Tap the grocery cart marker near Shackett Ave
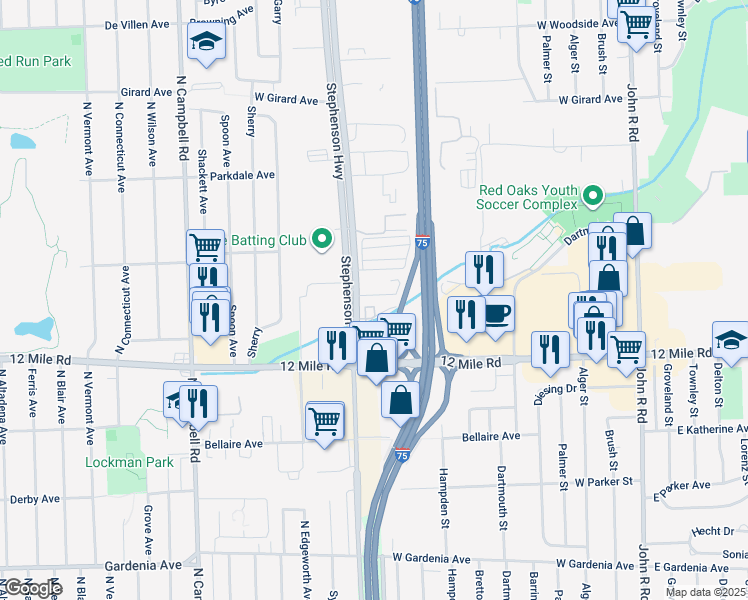 point(205,248)
